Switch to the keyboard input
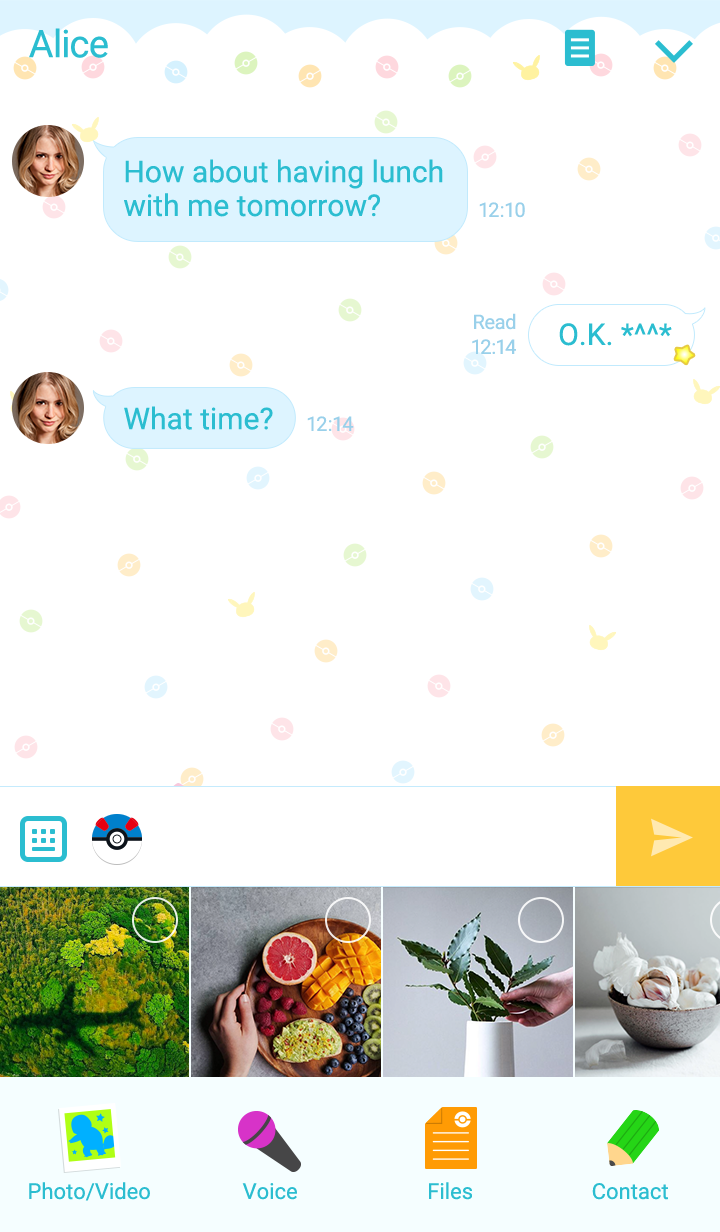The image size is (720, 1232). (44, 838)
